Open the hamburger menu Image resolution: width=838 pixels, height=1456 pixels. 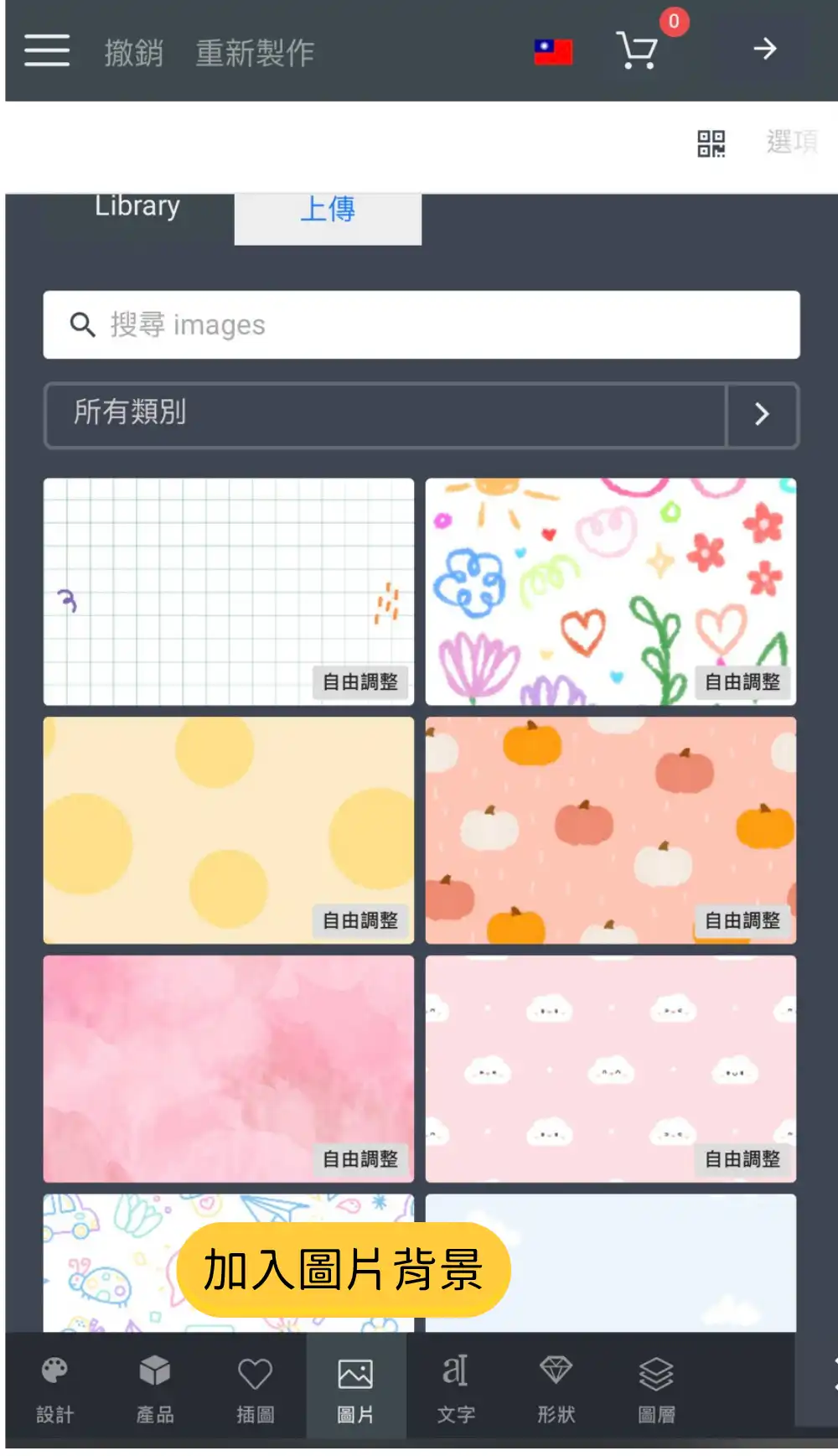click(47, 50)
